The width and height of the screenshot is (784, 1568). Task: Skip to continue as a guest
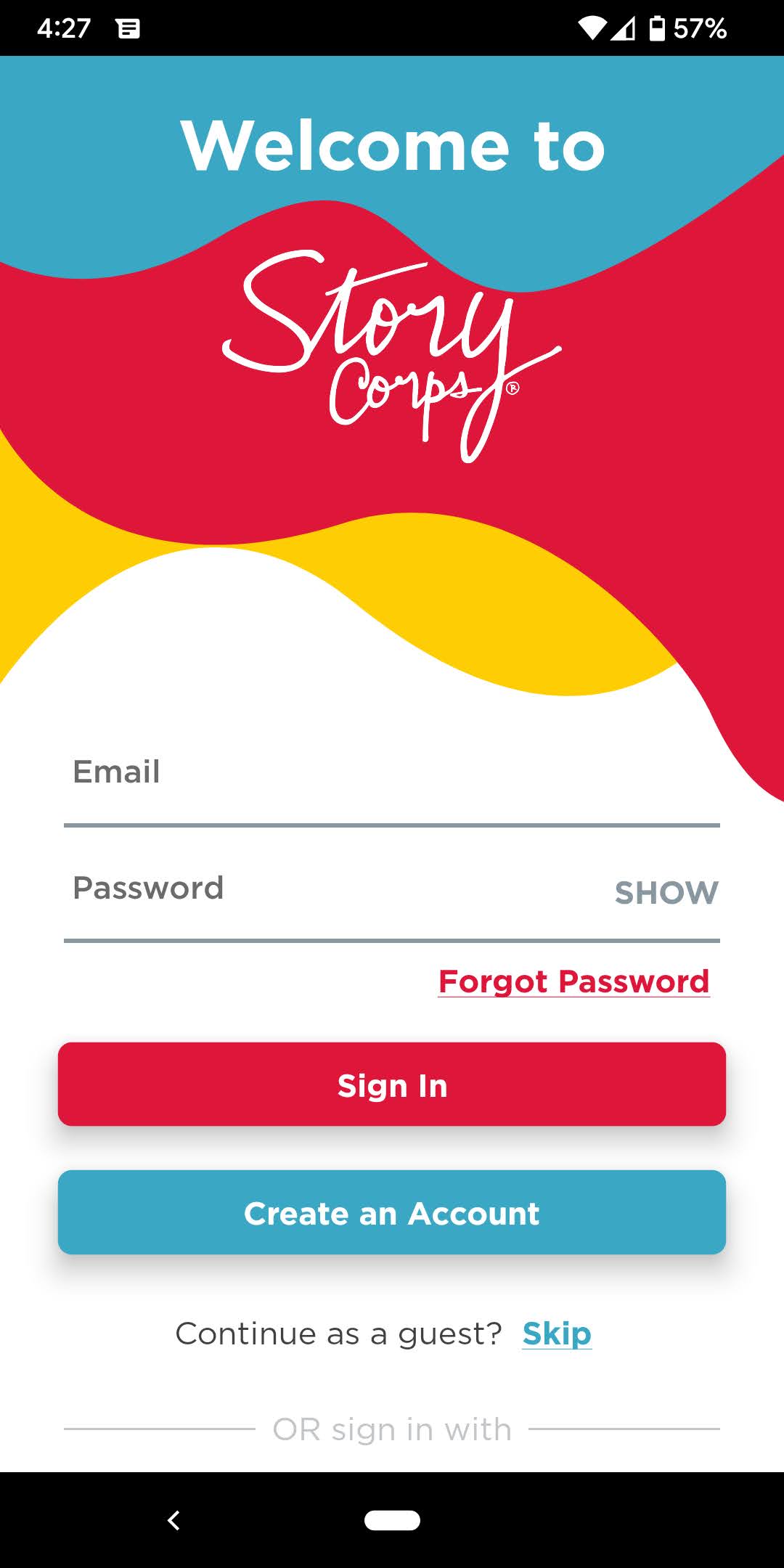557,1334
